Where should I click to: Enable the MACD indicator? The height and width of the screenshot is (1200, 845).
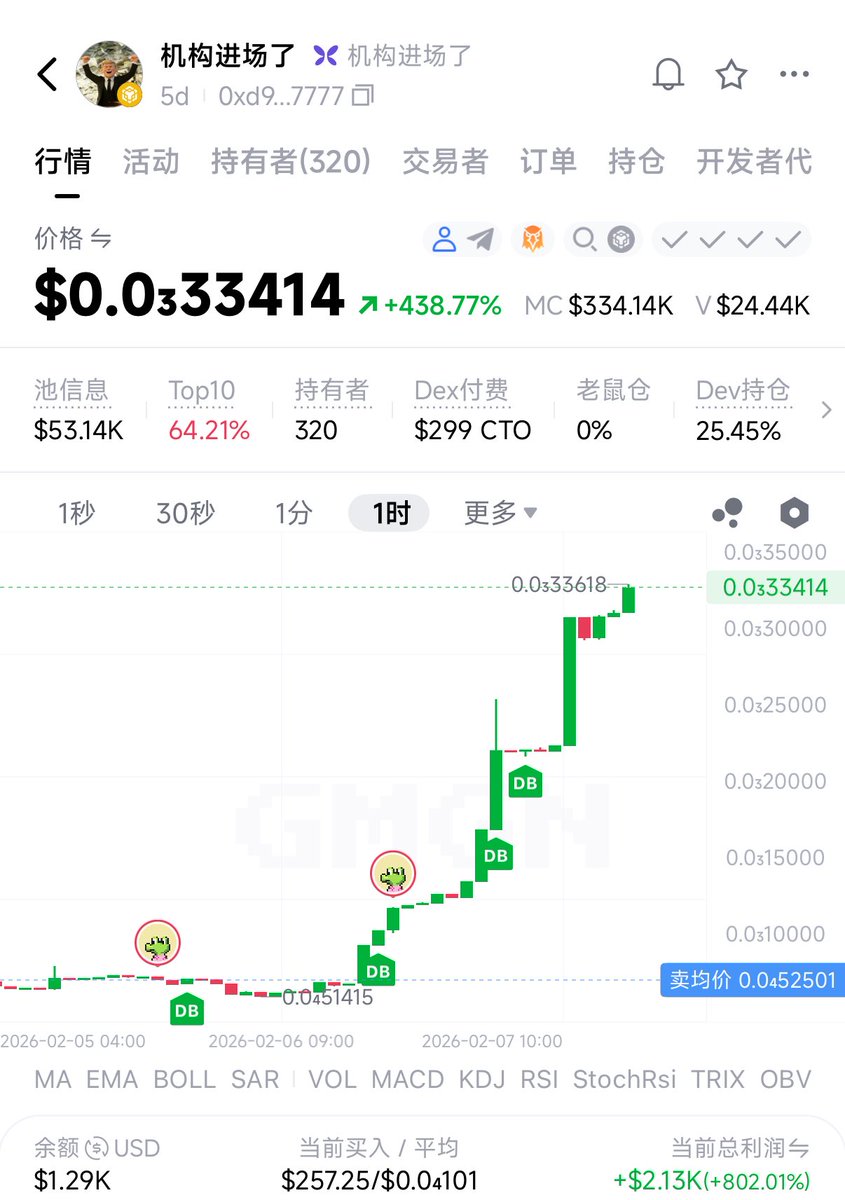point(407,1080)
